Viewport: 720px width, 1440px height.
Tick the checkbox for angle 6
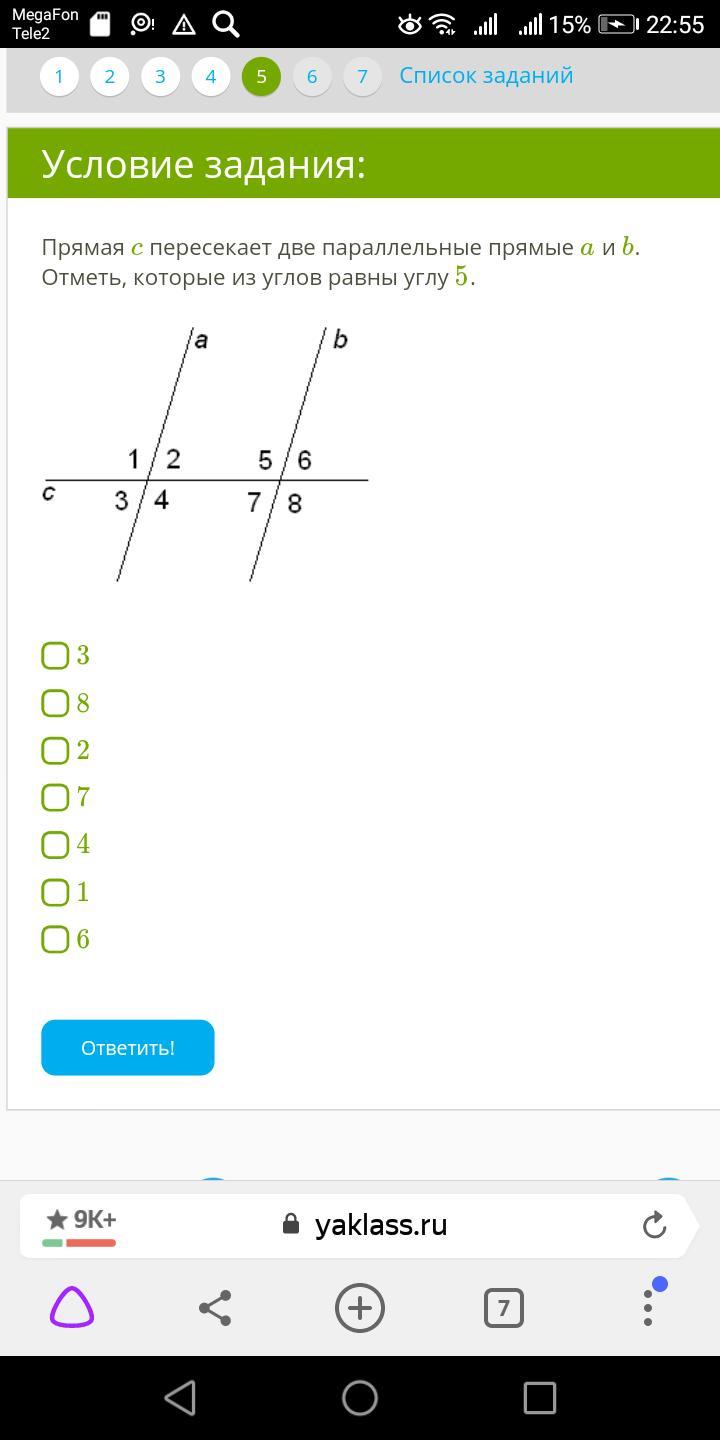pyautogui.click(x=56, y=939)
